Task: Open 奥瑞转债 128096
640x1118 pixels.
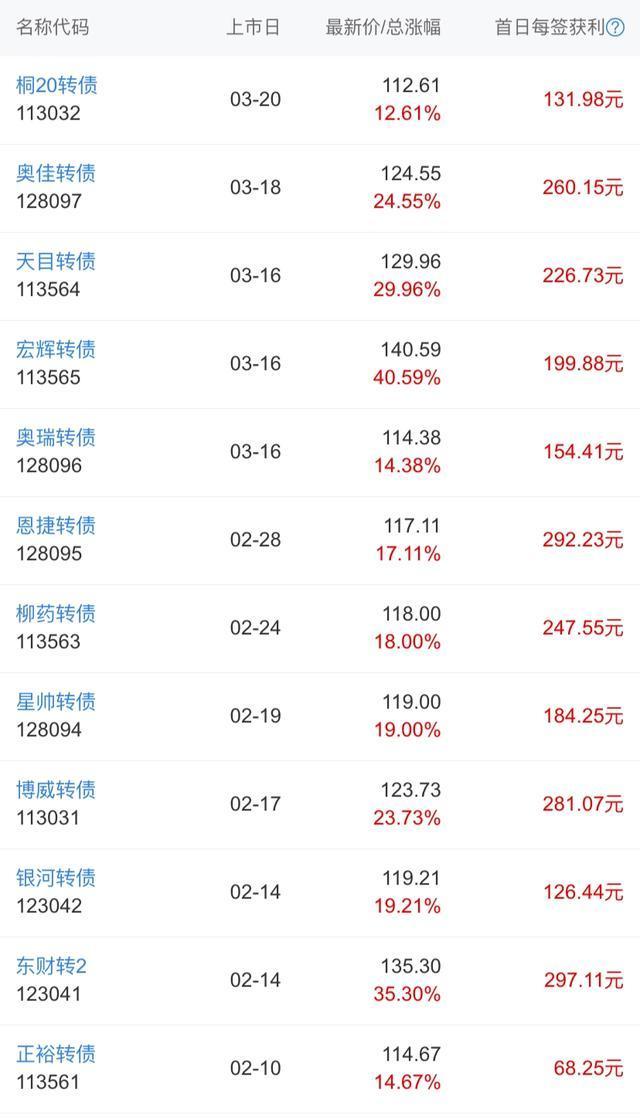Action: tap(320, 452)
